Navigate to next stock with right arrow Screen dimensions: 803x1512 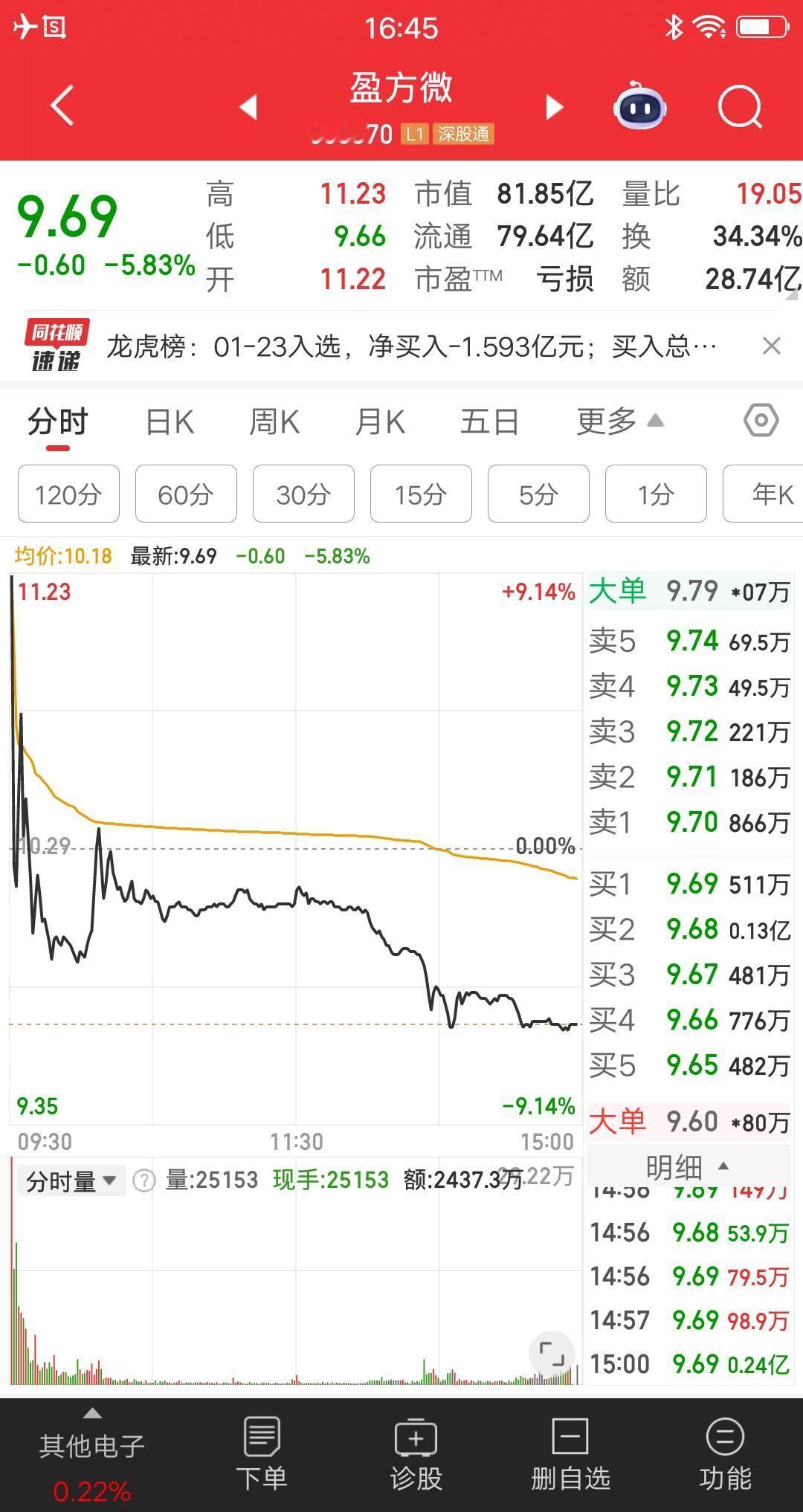(553, 107)
